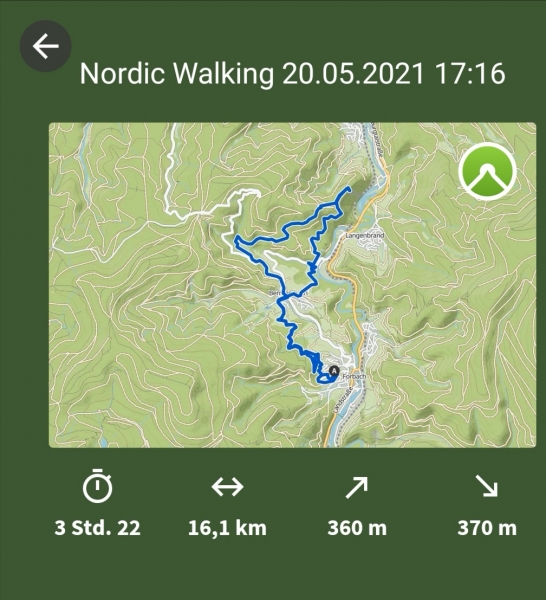Open the Nordic Walking route map
This screenshot has width=546, height=600.
click(x=292, y=285)
